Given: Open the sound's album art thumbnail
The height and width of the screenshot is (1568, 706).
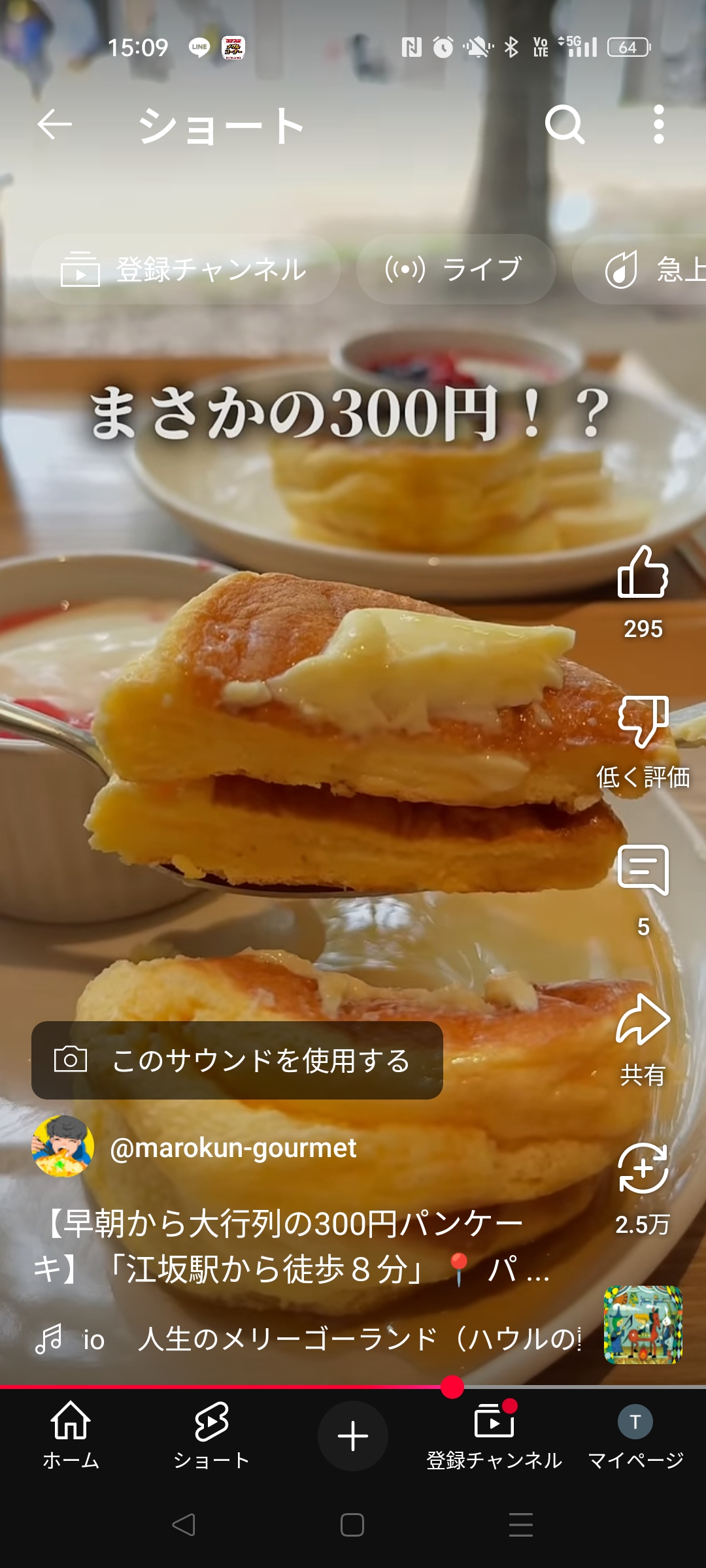Looking at the screenshot, I should tap(643, 1325).
